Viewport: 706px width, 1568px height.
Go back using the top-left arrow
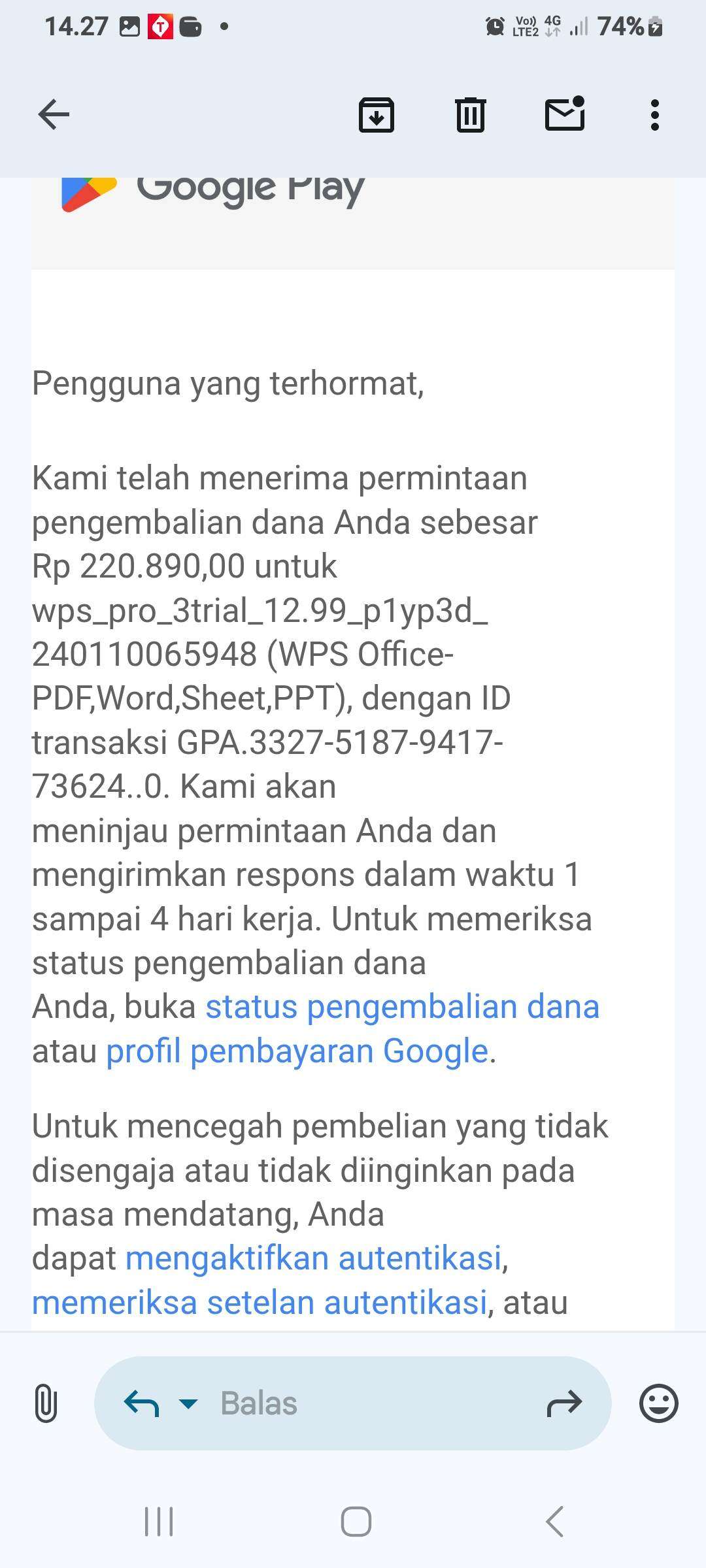(x=54, y=115)
